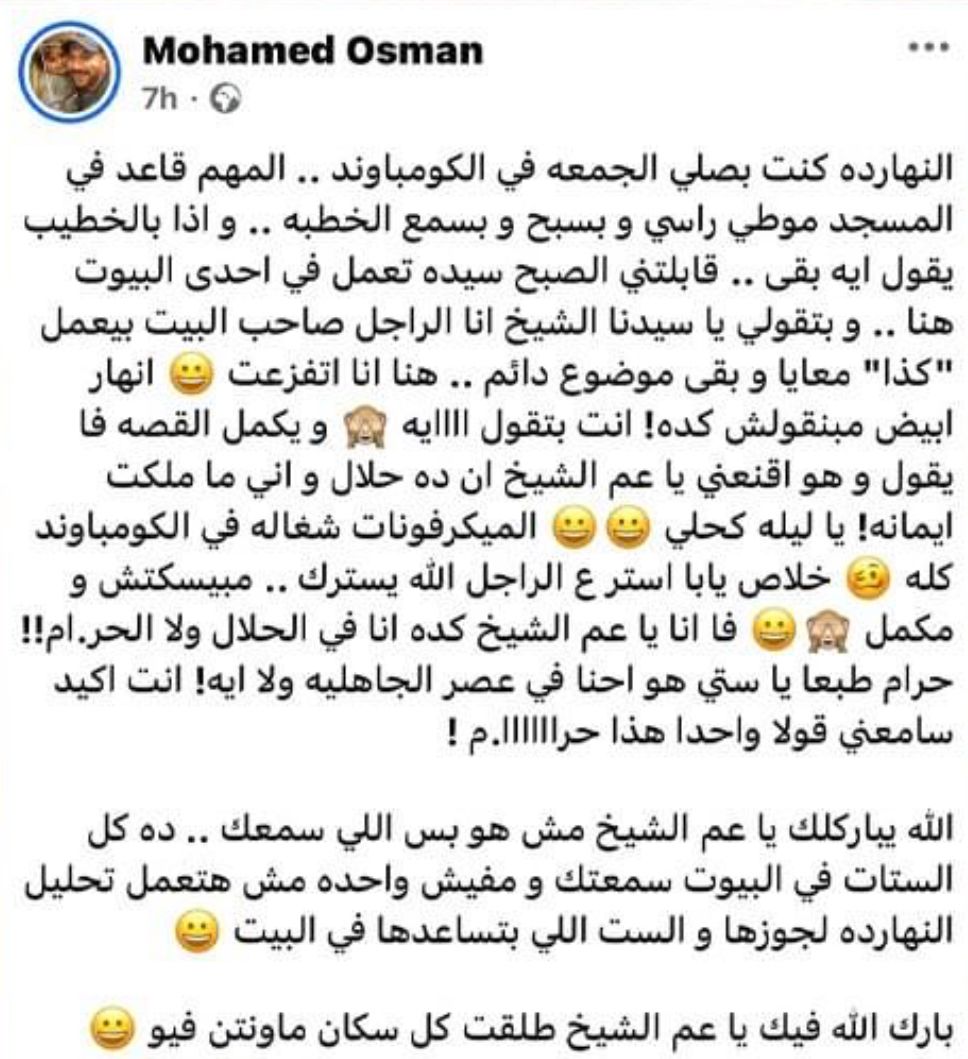Open Mohamed Osman's profile picture
This screenshot has height=1059, width=968.
click(74, 70)
